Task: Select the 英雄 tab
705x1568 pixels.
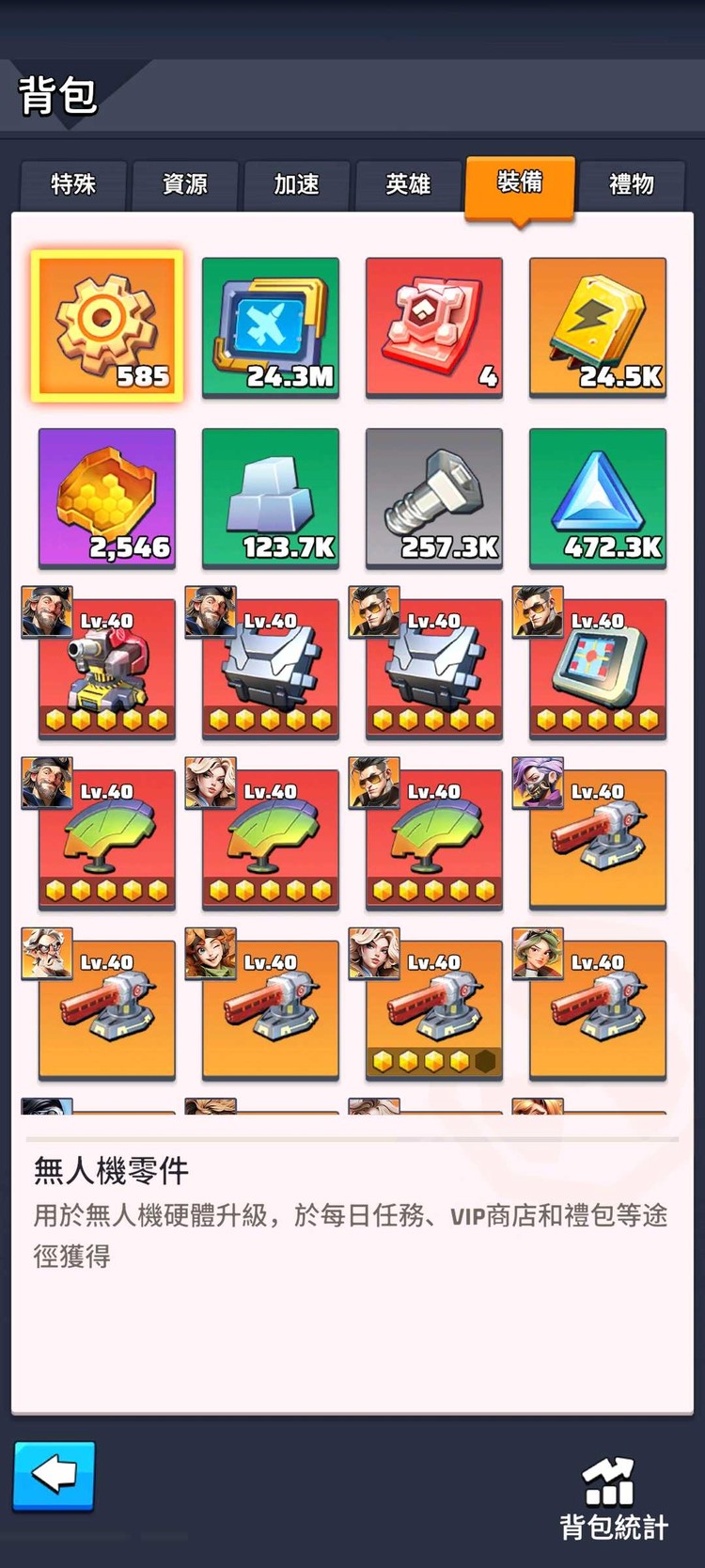Action: 408,184
